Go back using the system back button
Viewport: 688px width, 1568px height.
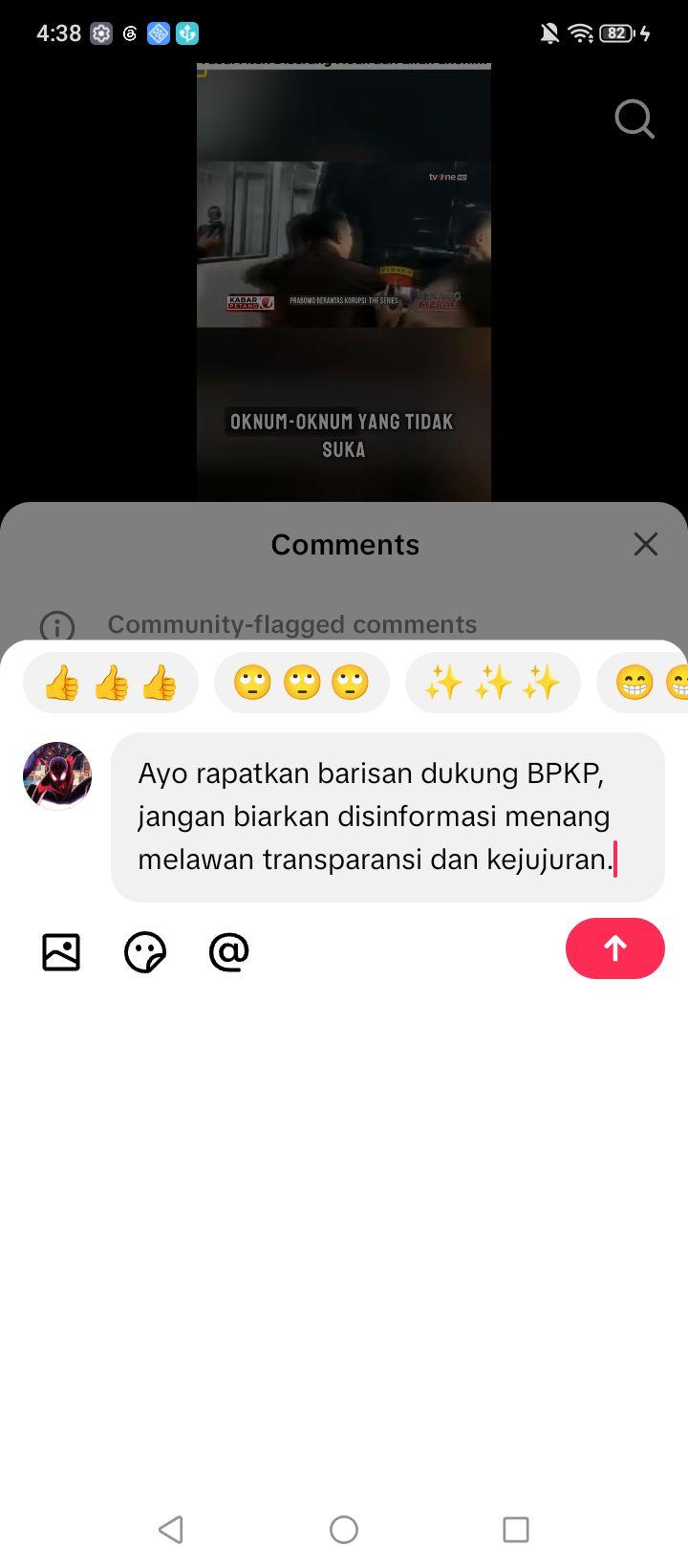[x=171, y=1529]
